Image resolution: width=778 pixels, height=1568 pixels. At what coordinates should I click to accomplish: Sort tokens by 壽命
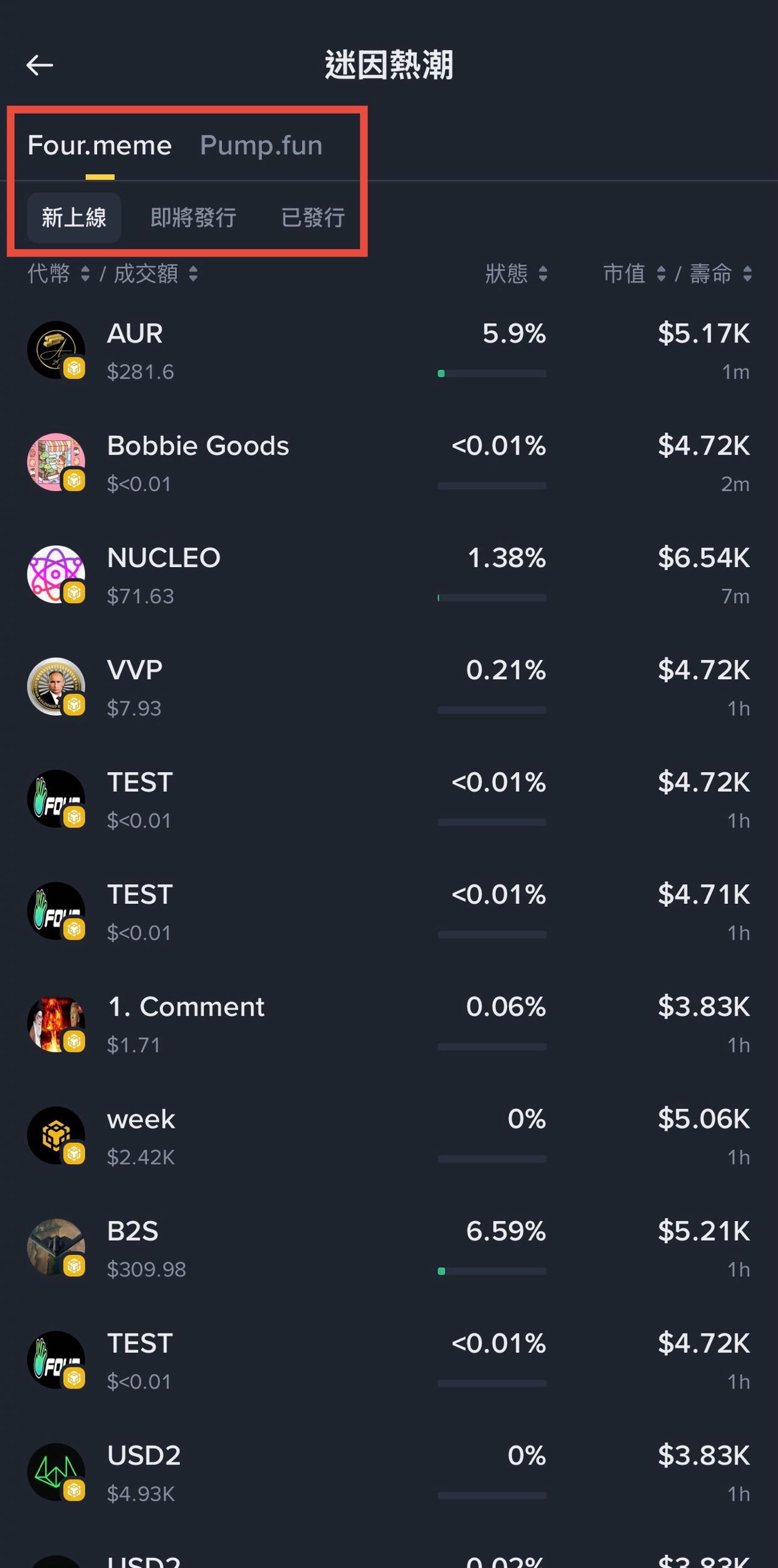(x=720, y=273)
